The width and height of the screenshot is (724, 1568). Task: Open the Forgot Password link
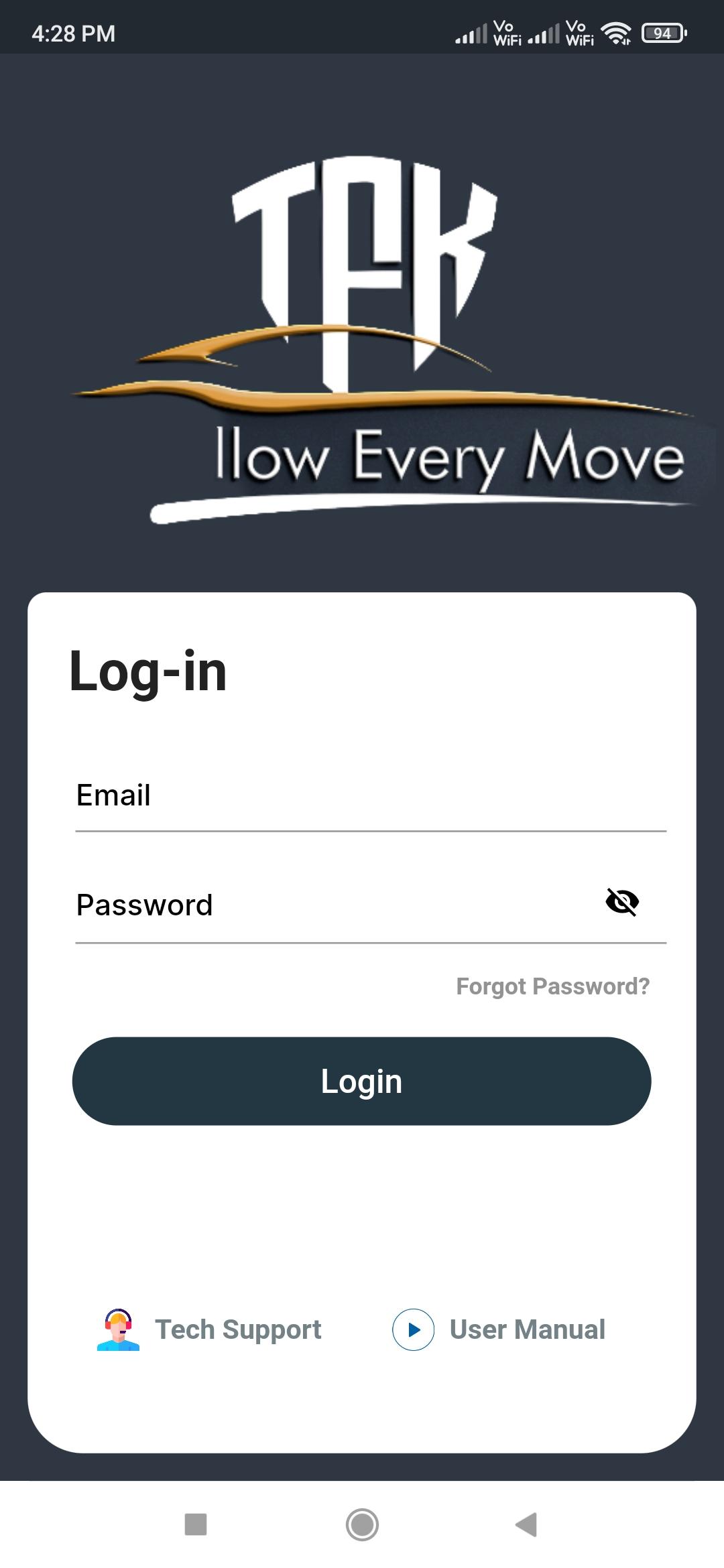click(552, 986)
